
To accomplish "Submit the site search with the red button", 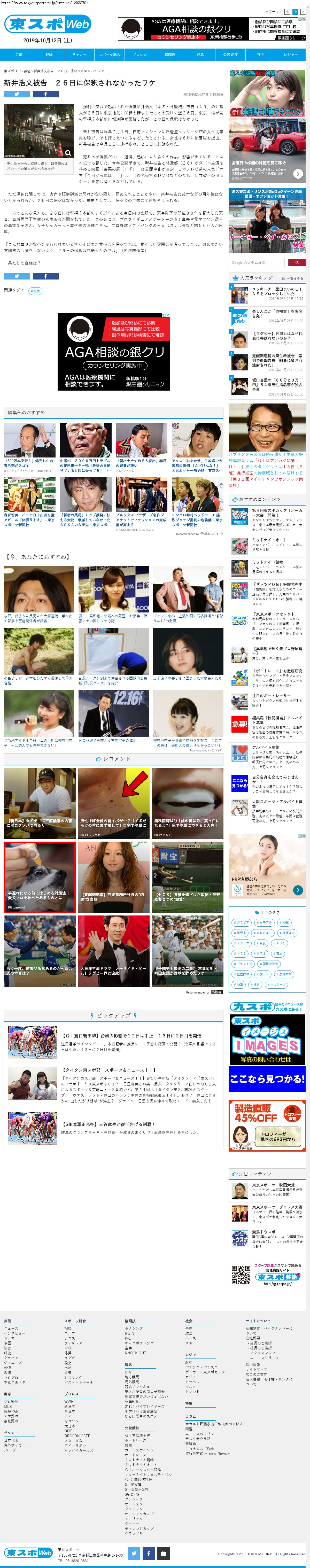I will coord(296,262).
